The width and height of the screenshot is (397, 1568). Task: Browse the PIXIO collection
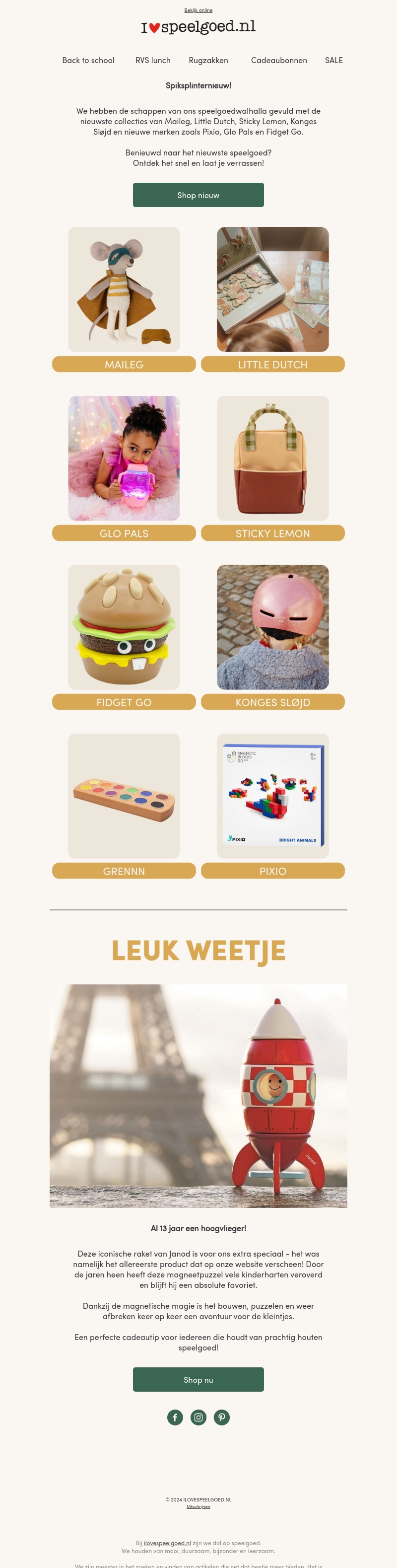272,871
